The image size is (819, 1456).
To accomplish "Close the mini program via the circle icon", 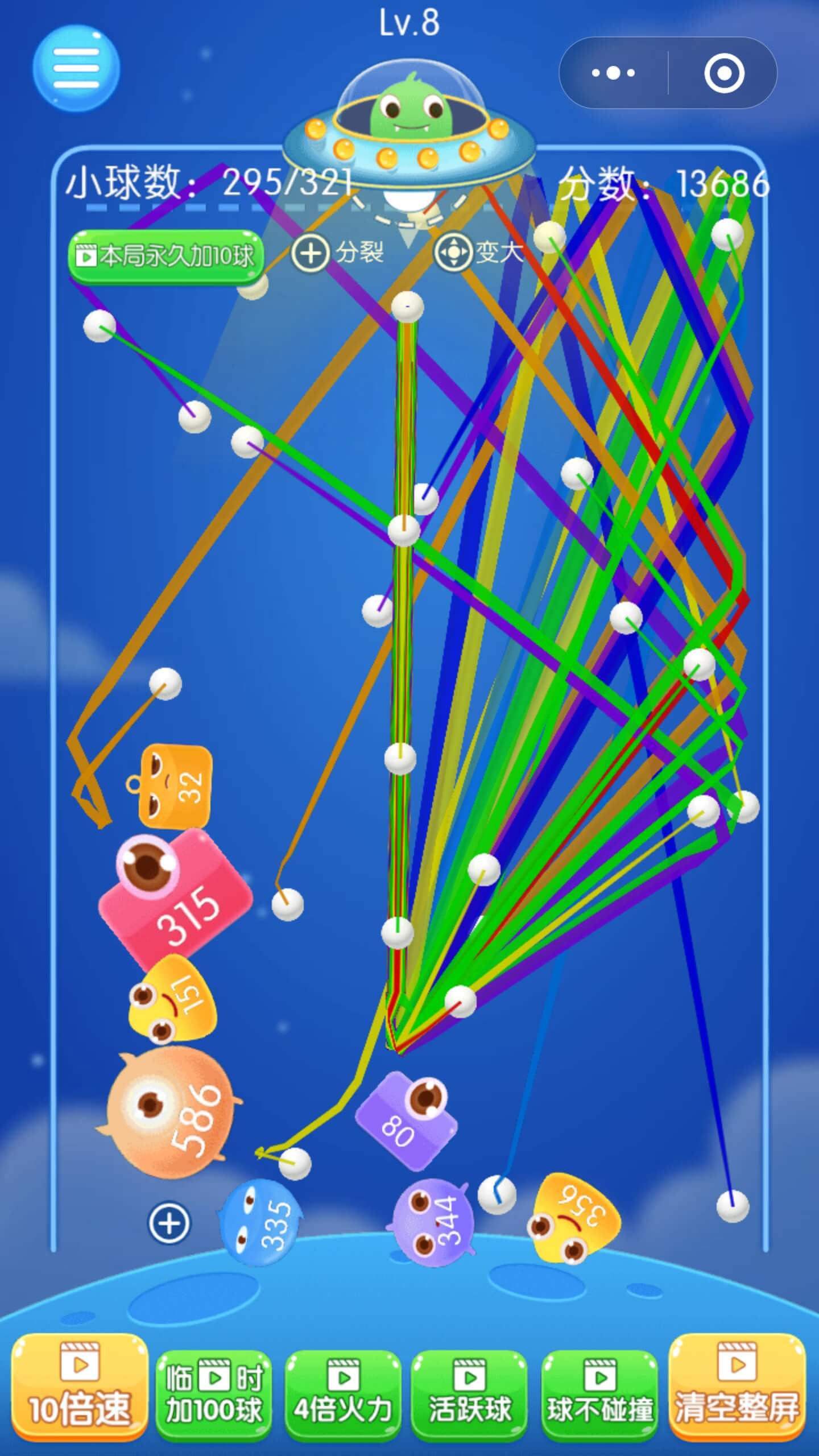I will click(723, 73).
